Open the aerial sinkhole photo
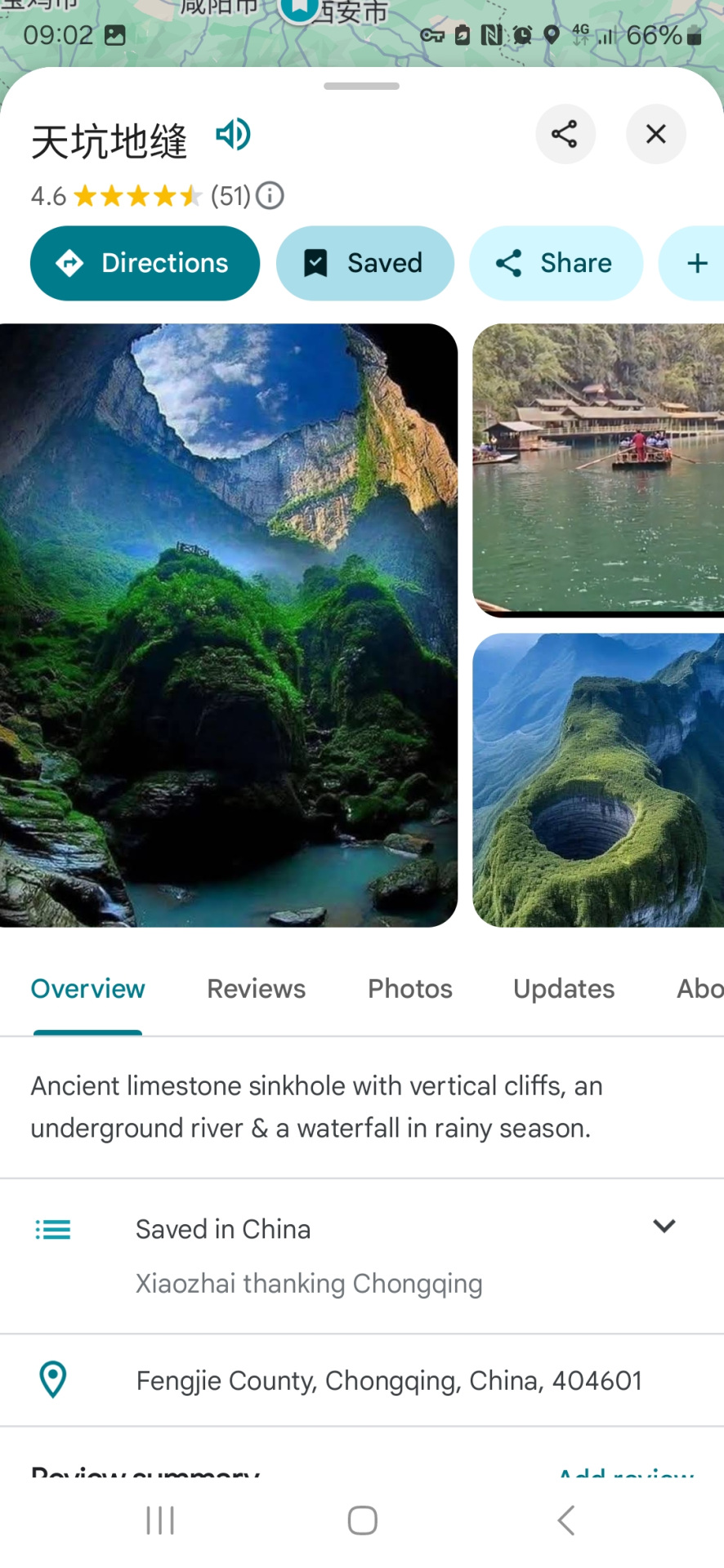 (598, 780)
